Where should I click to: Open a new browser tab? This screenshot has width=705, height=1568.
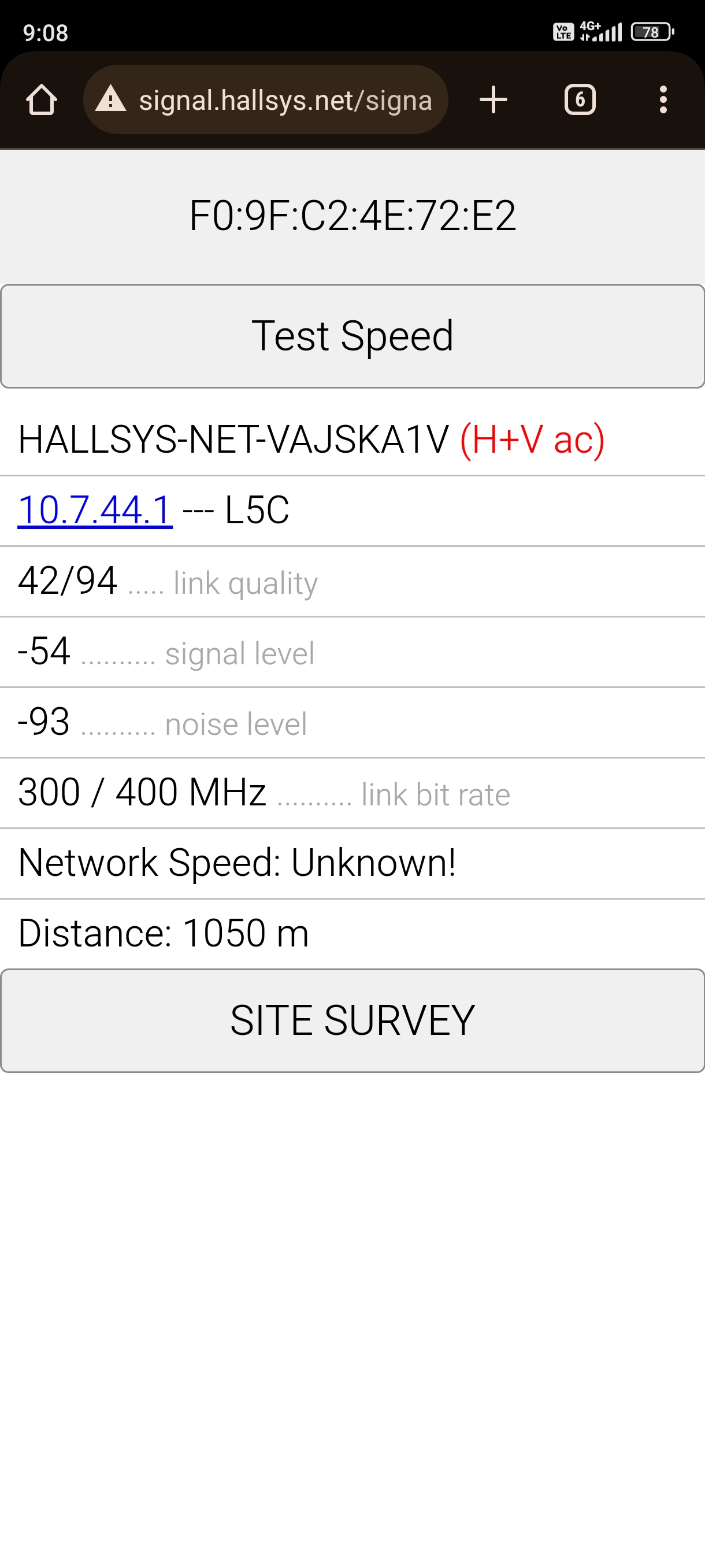click(x=493, y=100)
